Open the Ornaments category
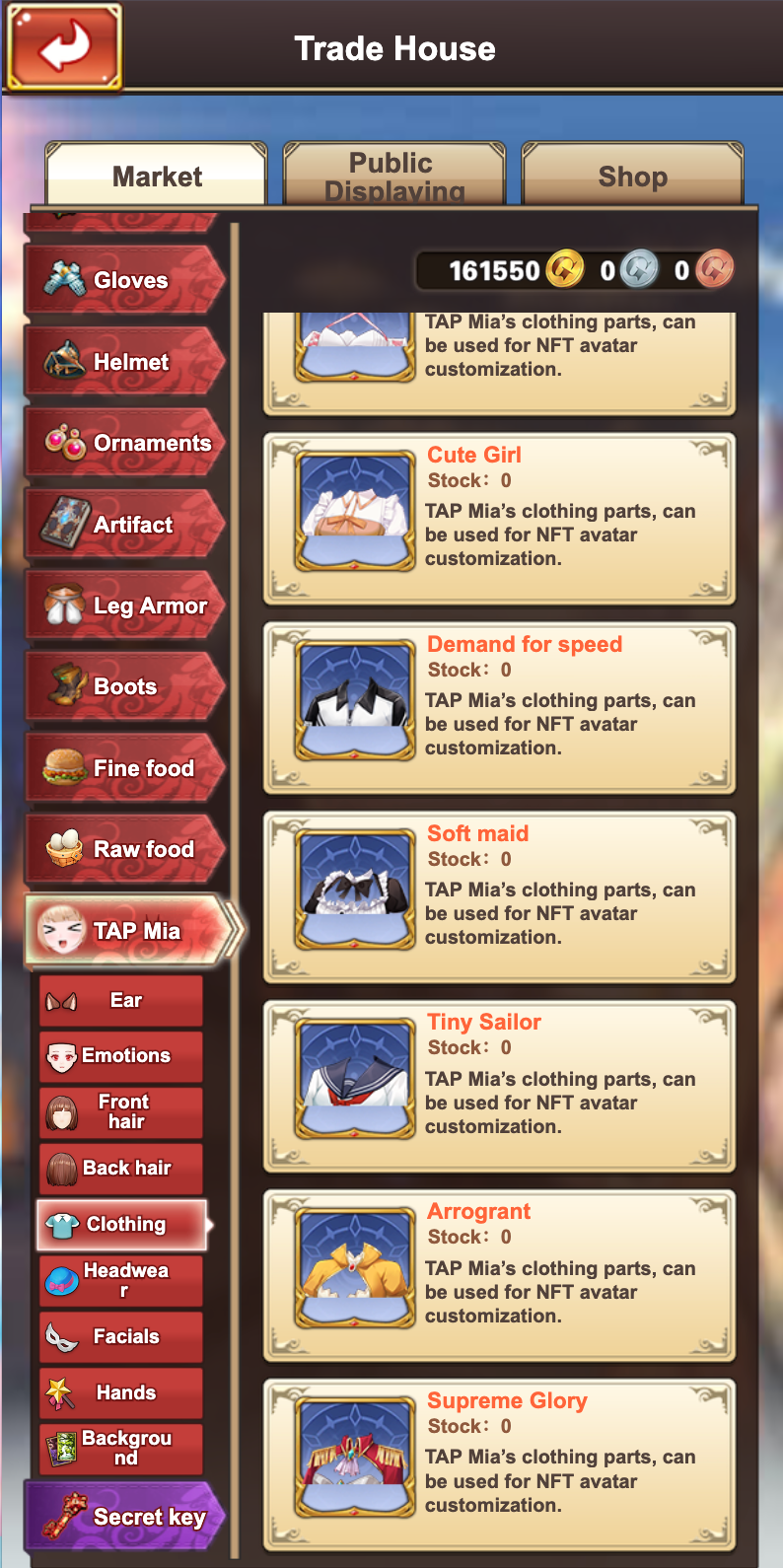The height and width of the screenshot is (1568, 783). pos(123,444)
